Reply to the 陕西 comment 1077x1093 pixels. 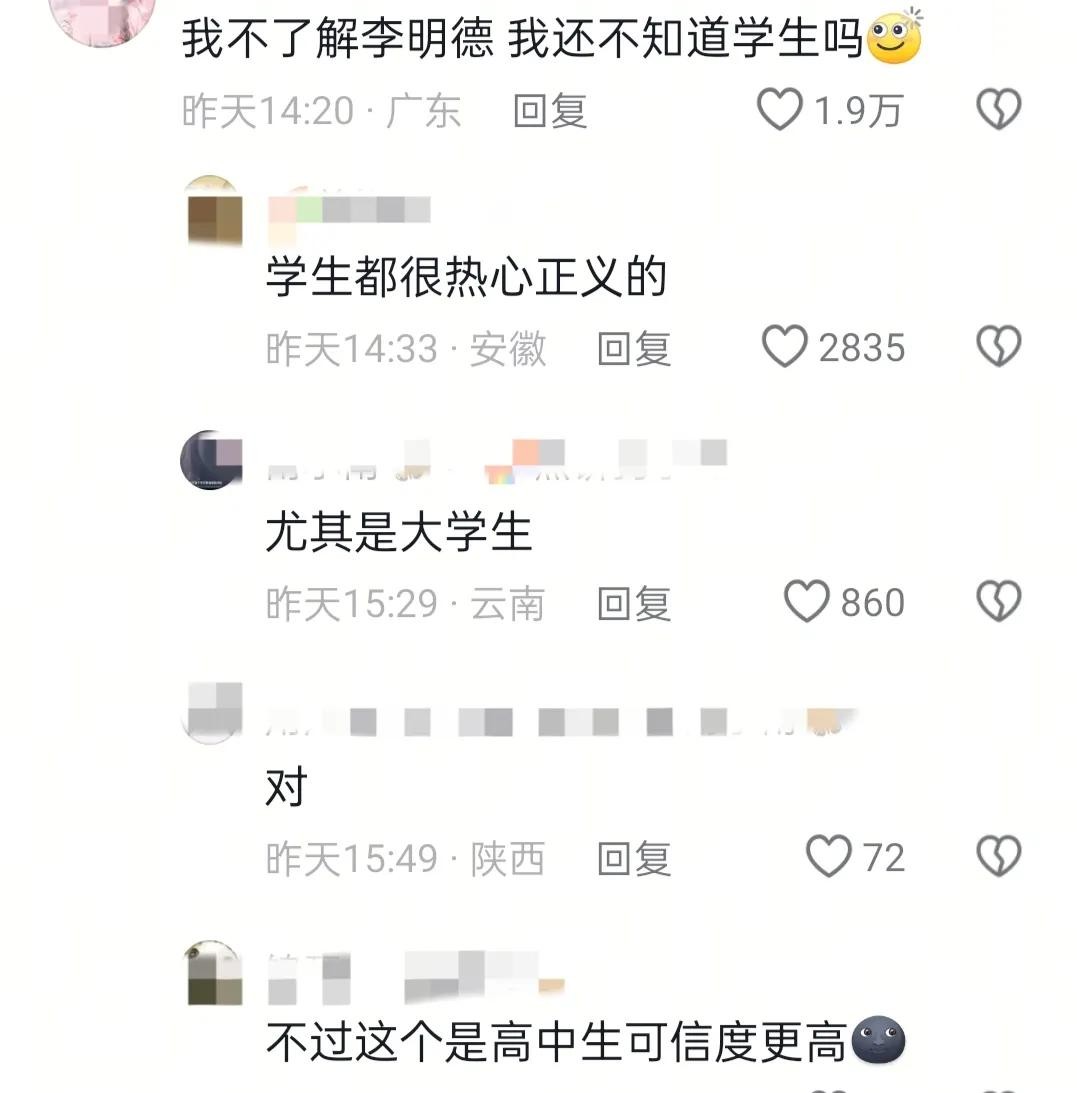(x=633, y=859)
